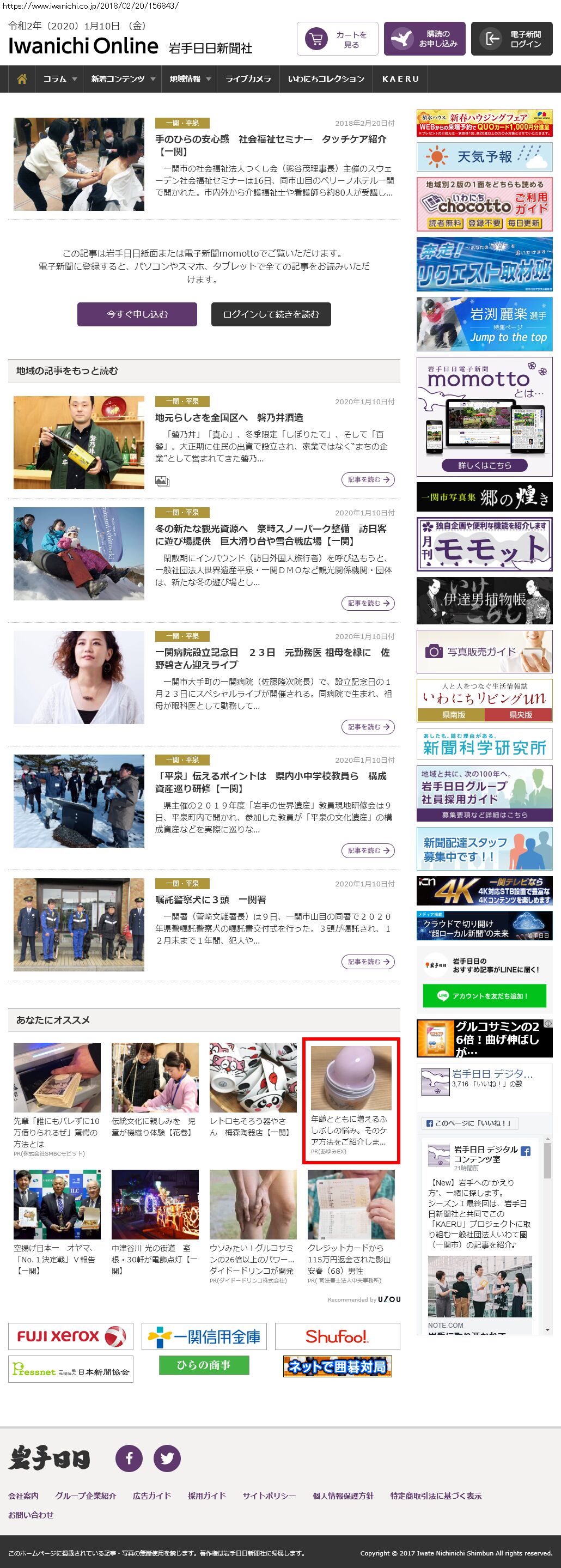Open the ライブカメラ page
561x1568 pixels.
pos(248,79)
